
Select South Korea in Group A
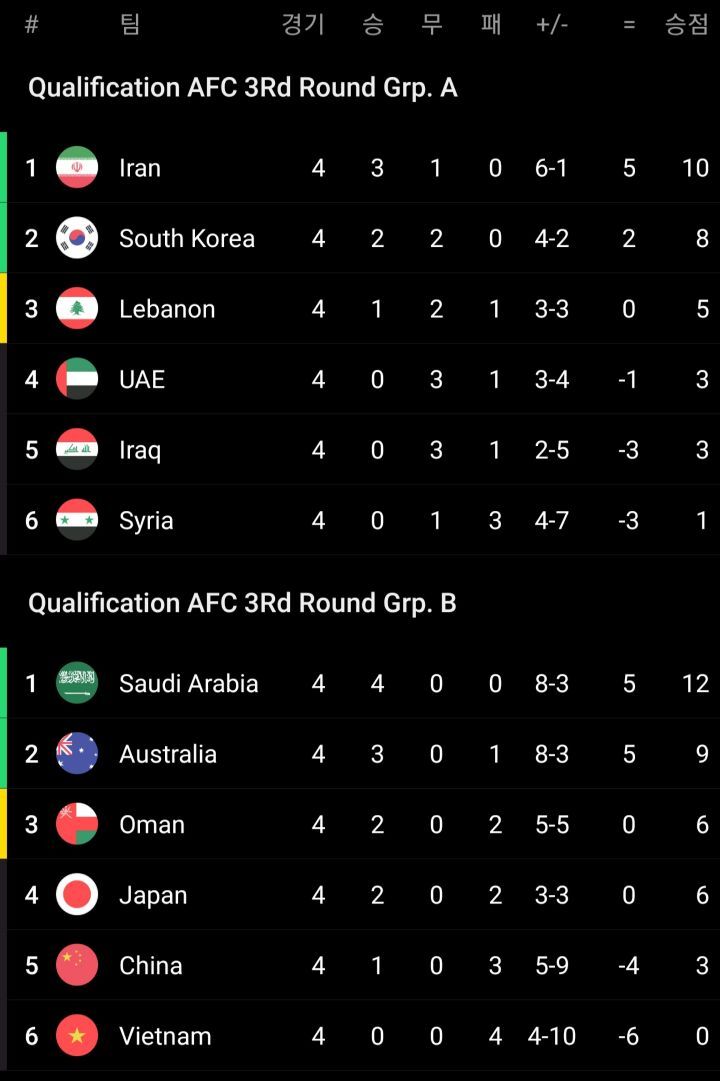pyautogui.click(x=186, y=238)
